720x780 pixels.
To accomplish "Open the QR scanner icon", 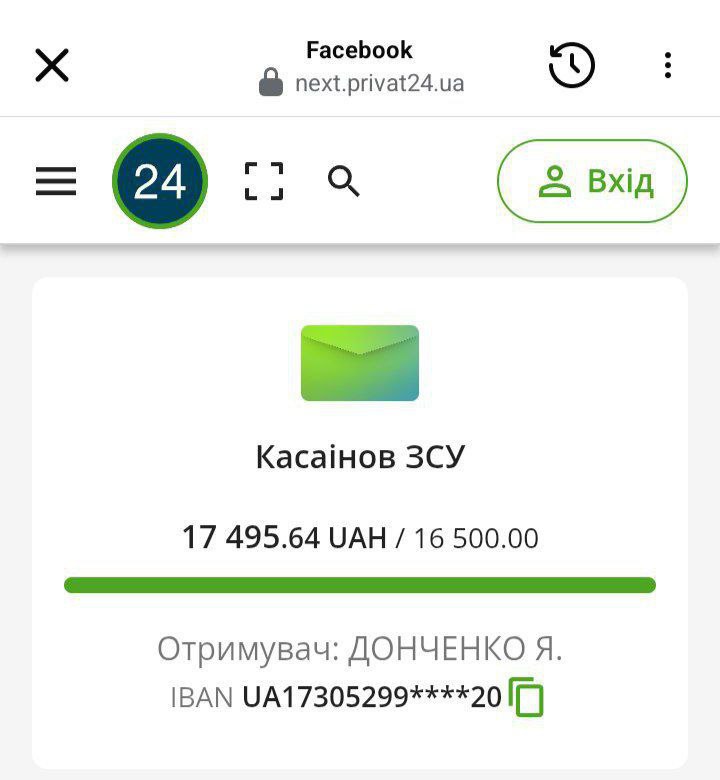I will click(x=264, y=181).
